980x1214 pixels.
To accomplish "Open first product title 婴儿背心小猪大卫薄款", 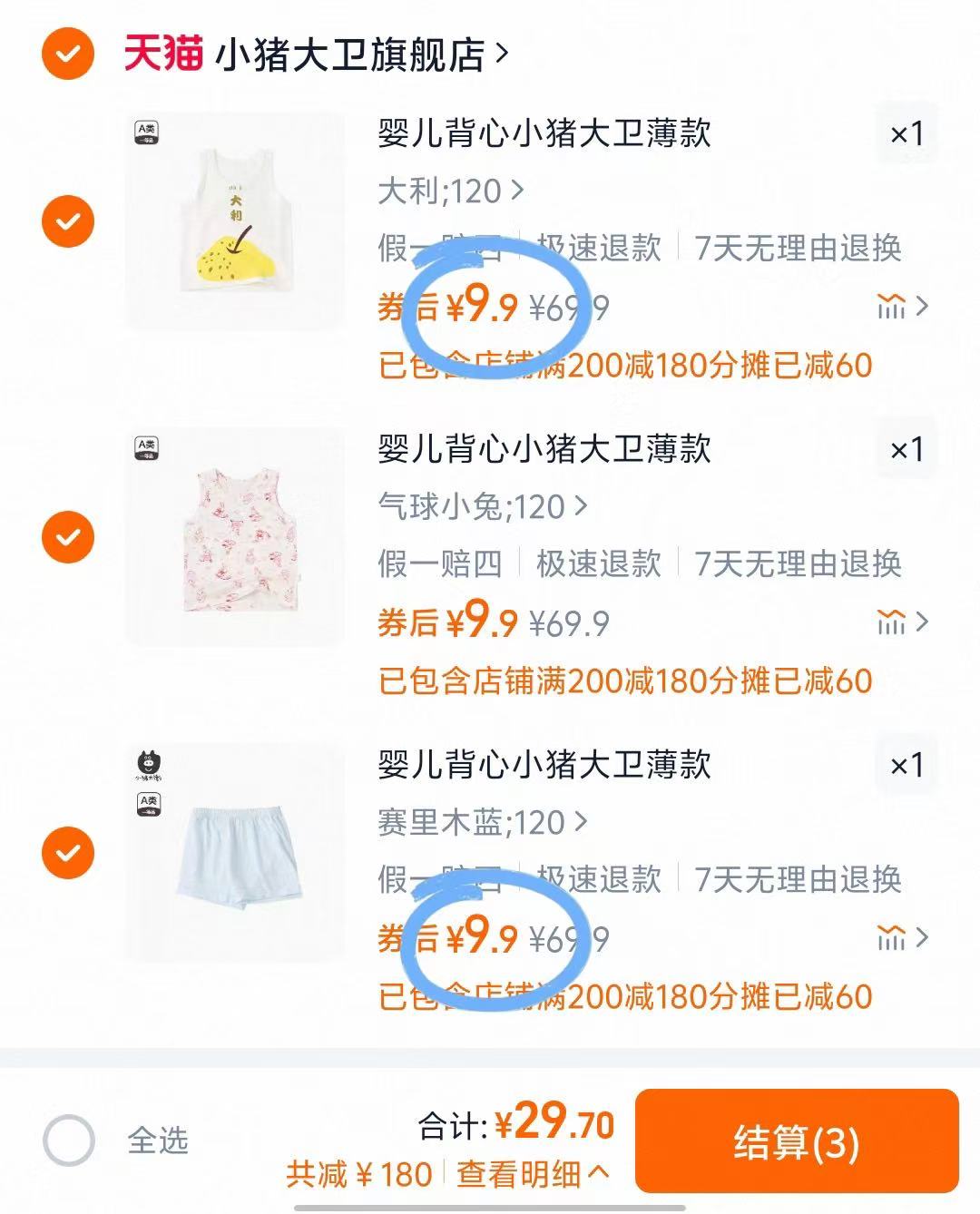I will (544, 132).
